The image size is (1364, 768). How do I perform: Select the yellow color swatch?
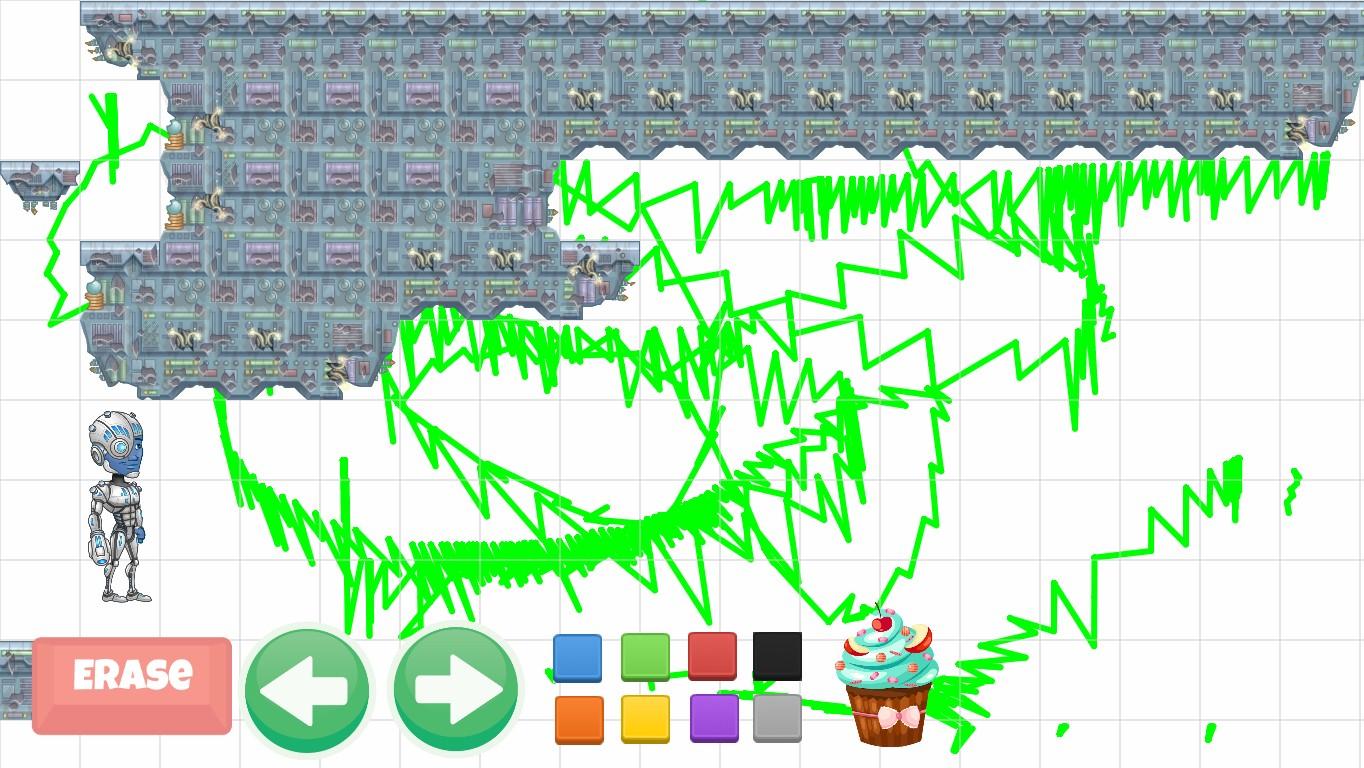click(x=645, y=719)
